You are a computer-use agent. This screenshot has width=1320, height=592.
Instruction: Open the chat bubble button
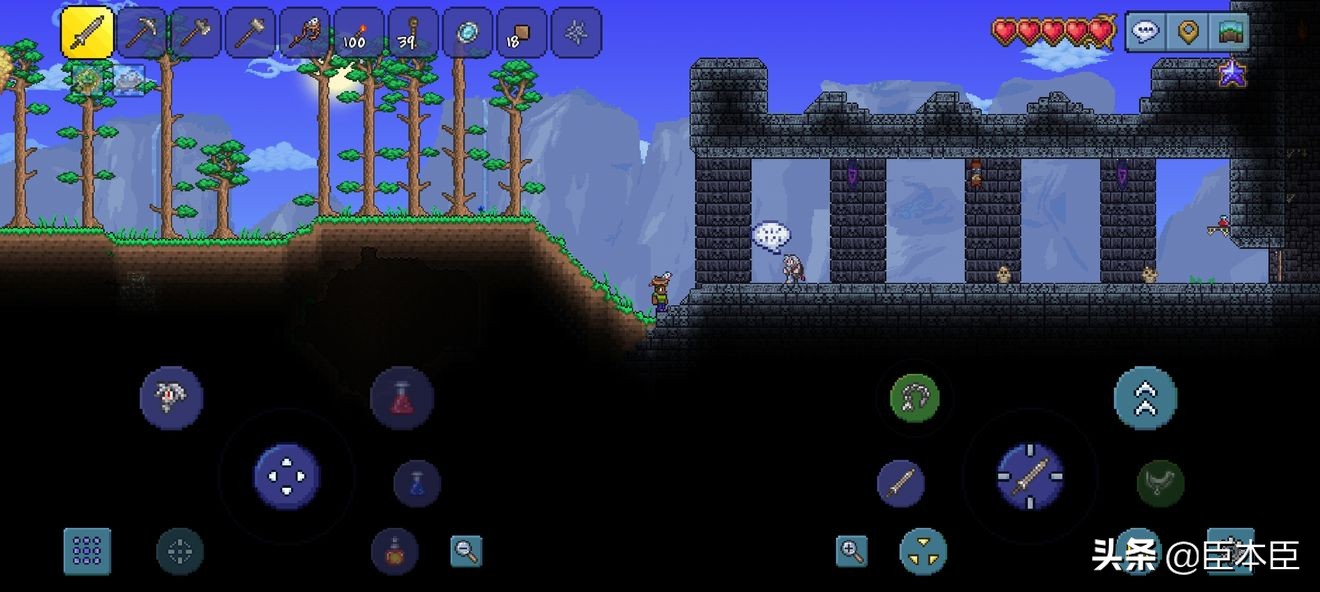coord(1146,32)
